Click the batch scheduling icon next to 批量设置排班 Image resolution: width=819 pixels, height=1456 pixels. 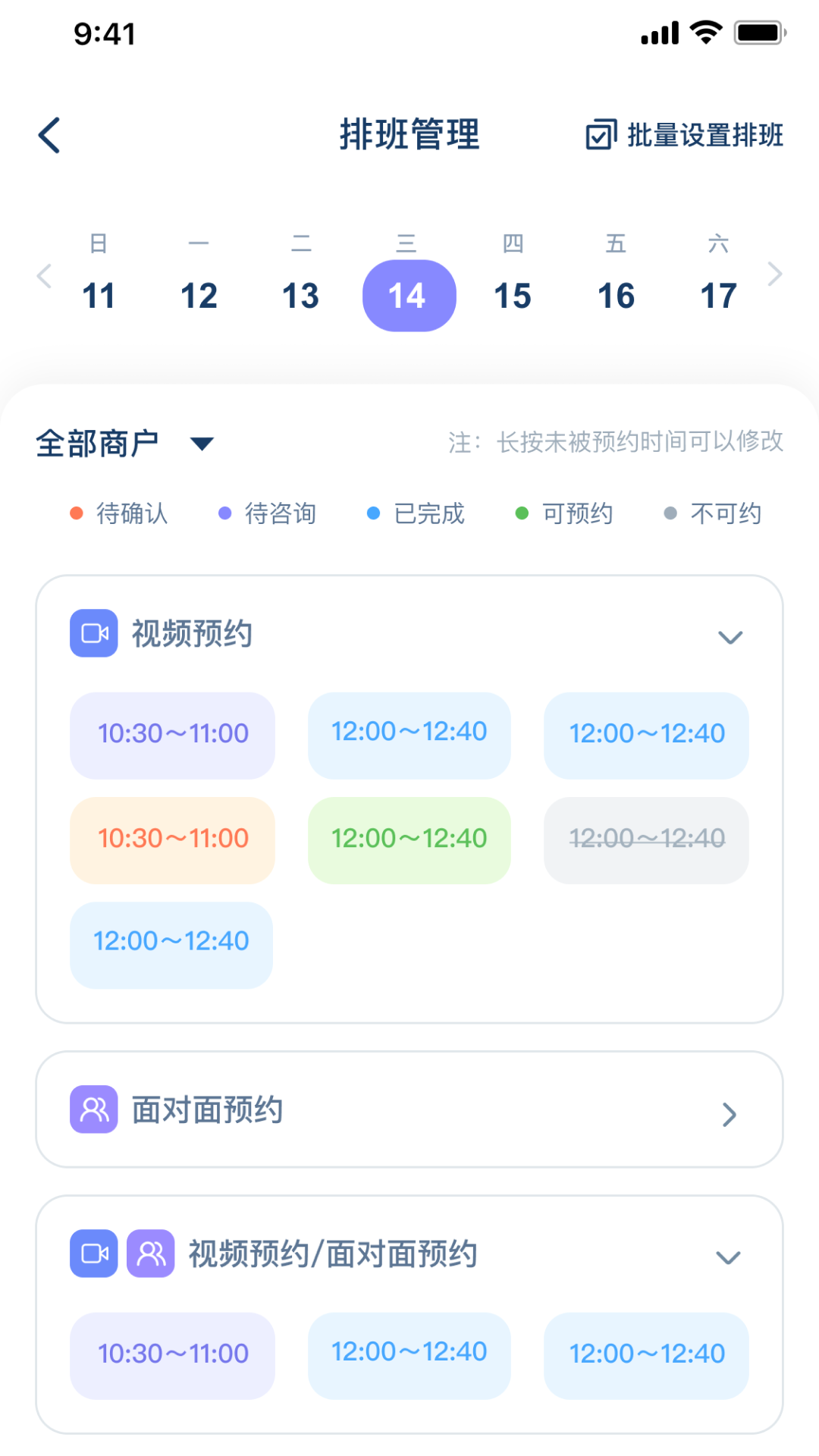[600, 134]
